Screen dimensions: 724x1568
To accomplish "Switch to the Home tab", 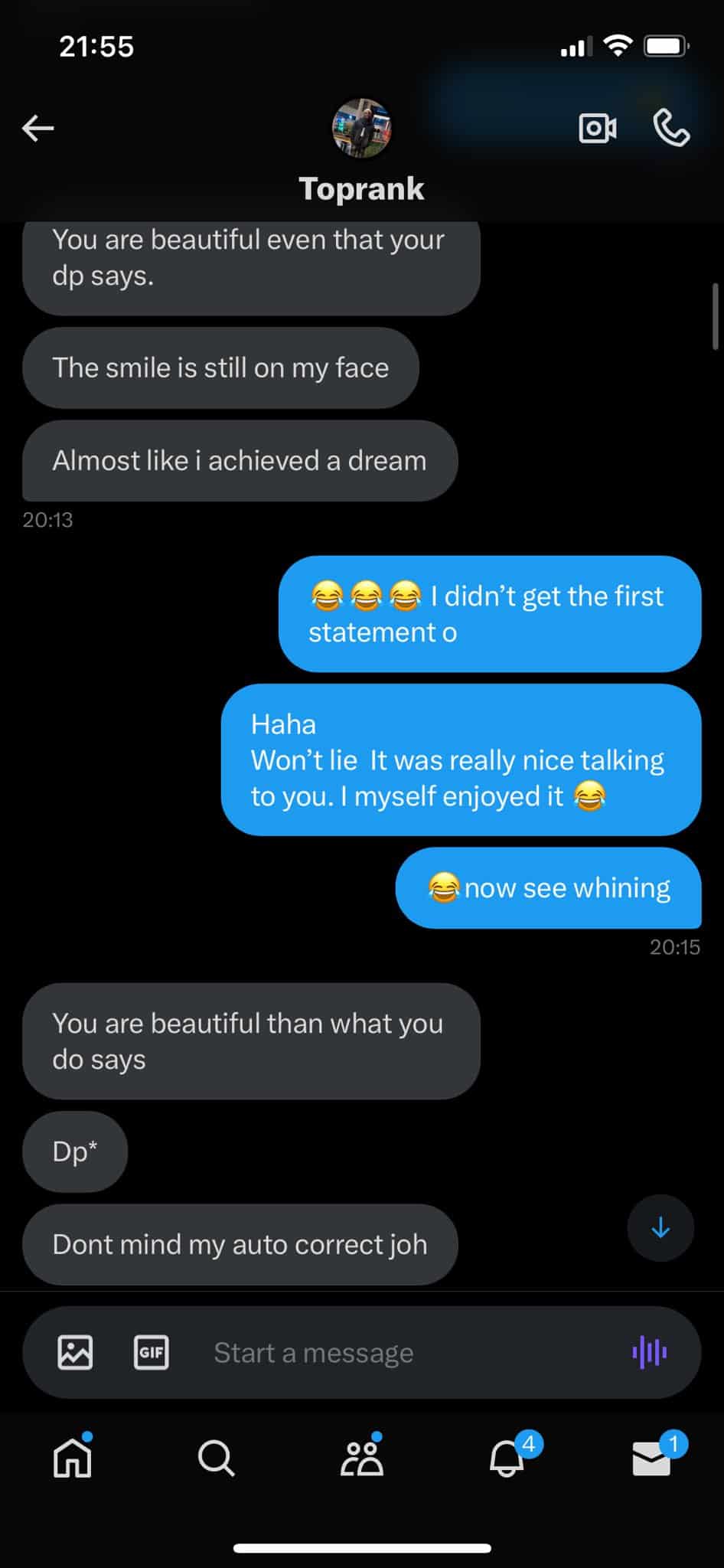I will click(x=73, y=1458).
